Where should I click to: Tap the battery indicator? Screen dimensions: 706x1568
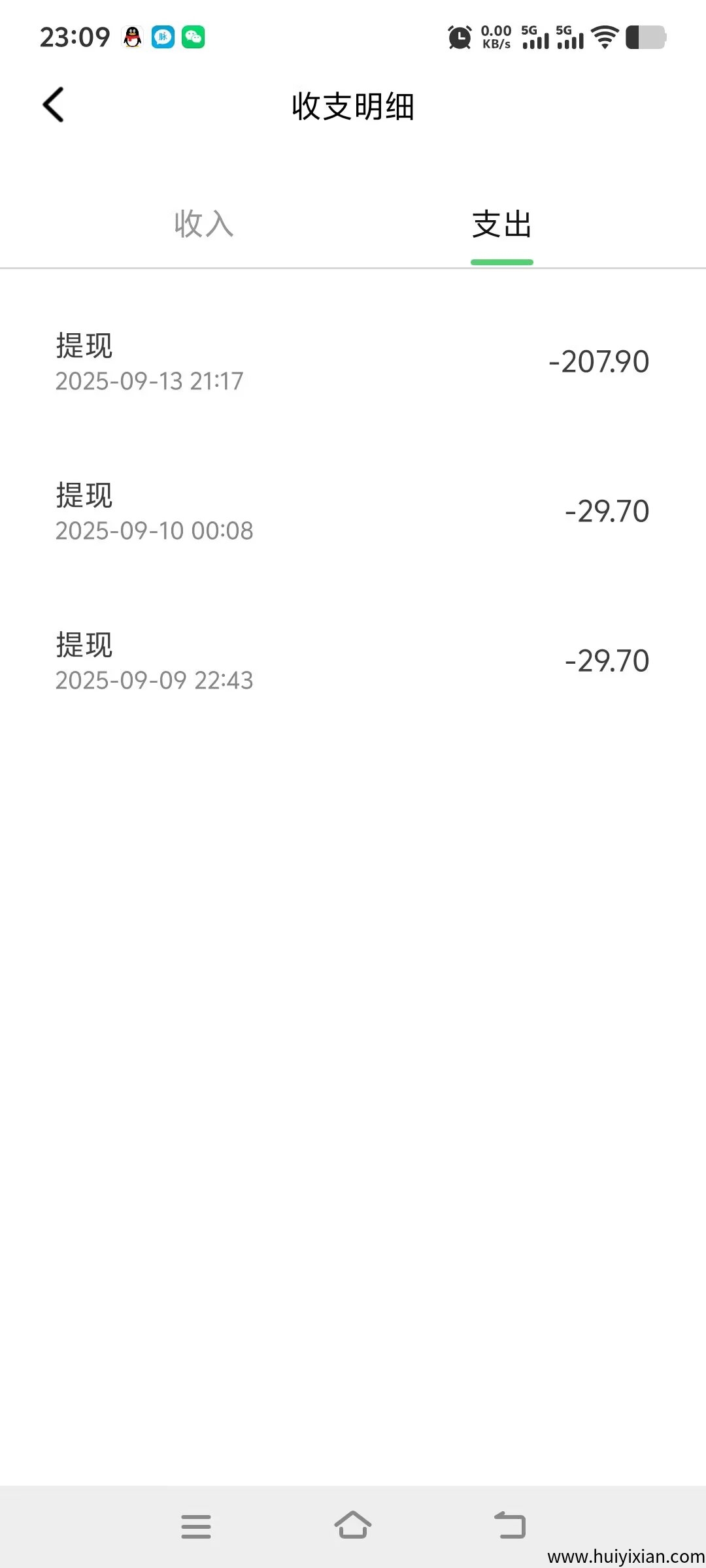click(644, 38)
